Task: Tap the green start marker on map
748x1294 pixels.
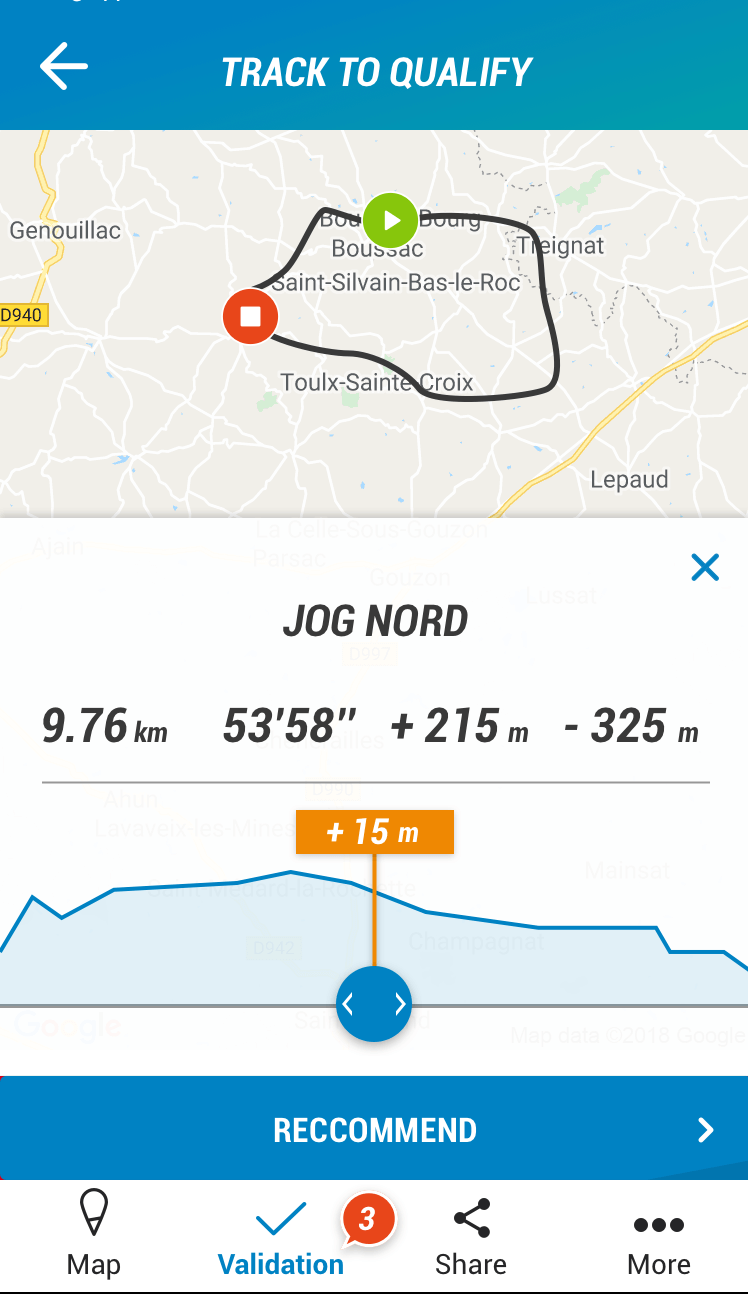Action: (390, 220)
